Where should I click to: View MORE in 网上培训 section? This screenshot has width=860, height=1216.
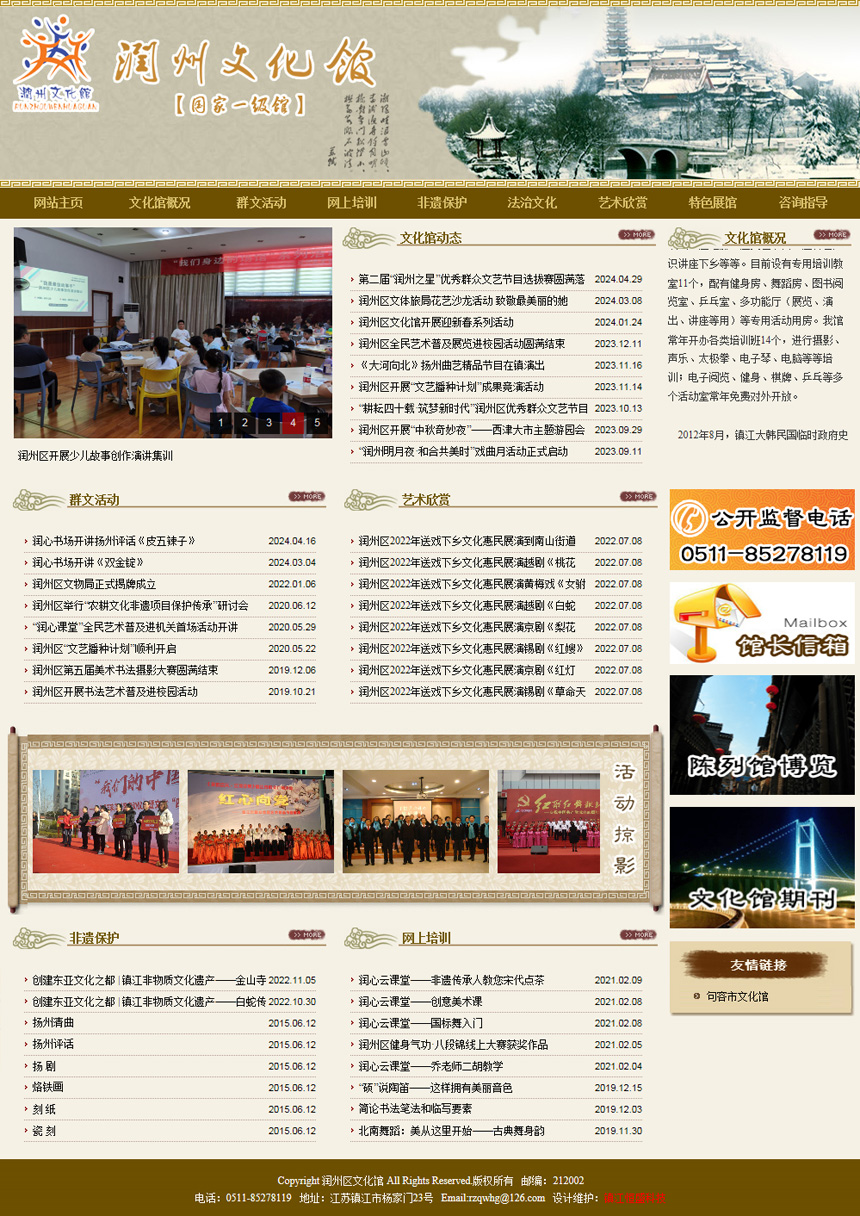[x=637, y=935]
